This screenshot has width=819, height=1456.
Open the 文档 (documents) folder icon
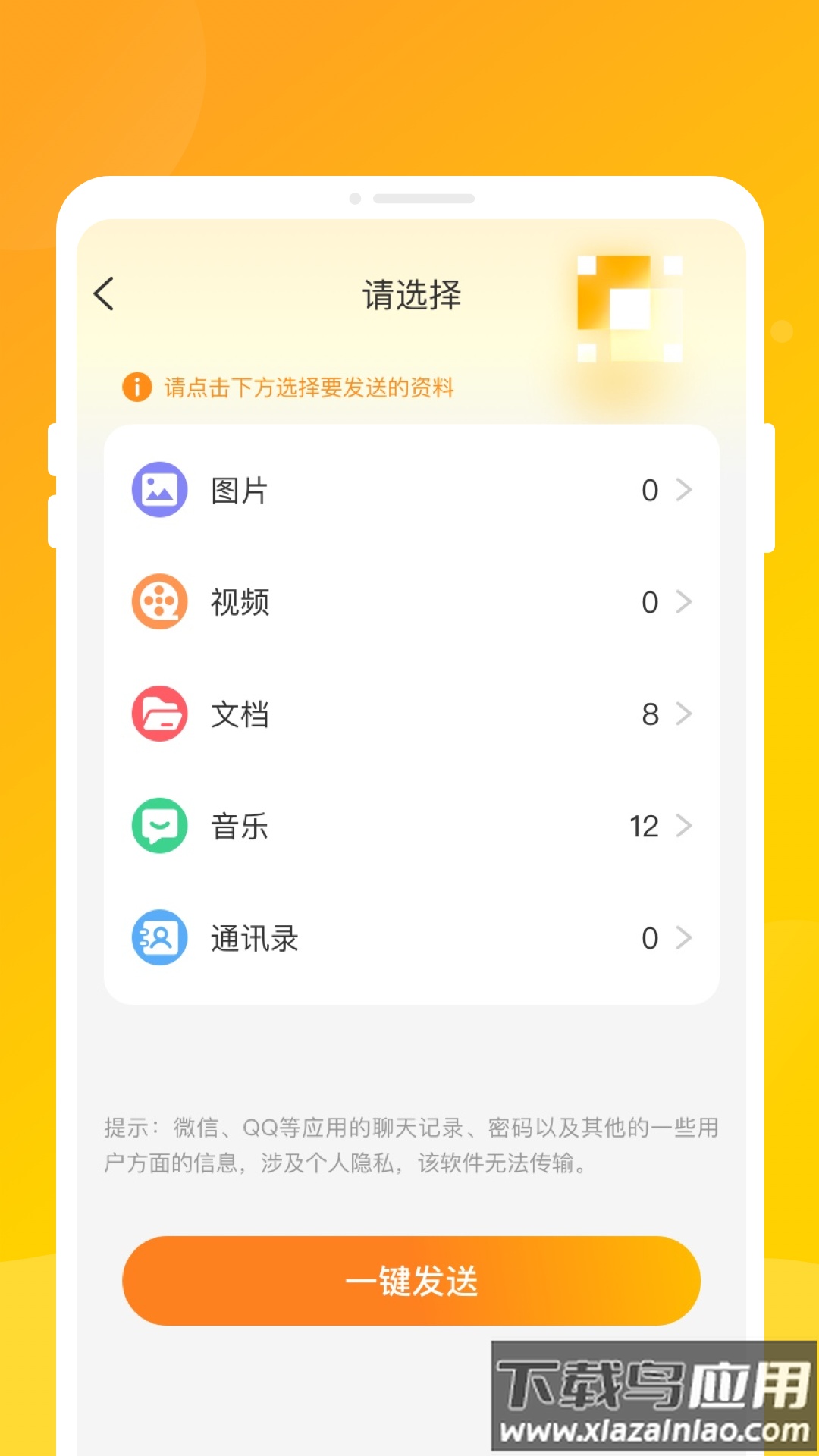[x=158, y=714]
